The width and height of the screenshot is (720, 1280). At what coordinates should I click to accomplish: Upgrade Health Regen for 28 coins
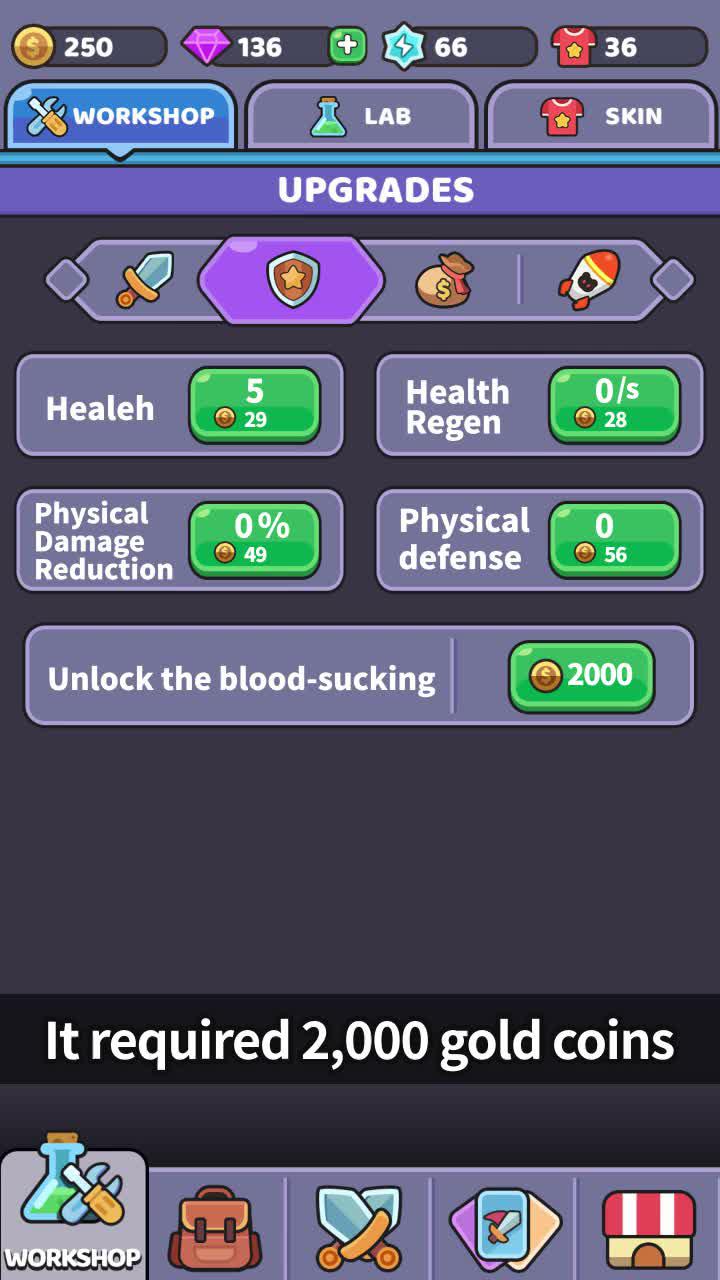coord(614,405)
